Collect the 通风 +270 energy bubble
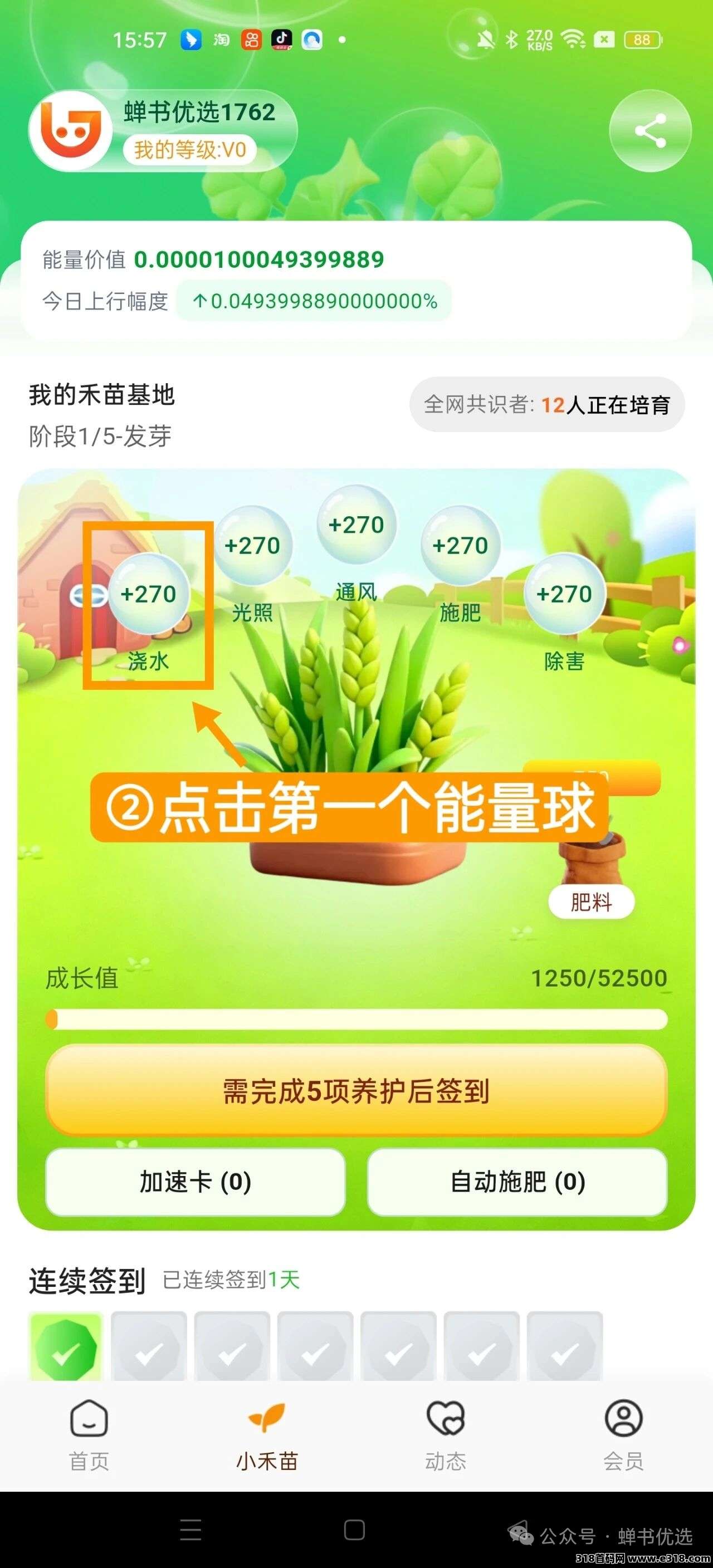 tap(356, 525)
